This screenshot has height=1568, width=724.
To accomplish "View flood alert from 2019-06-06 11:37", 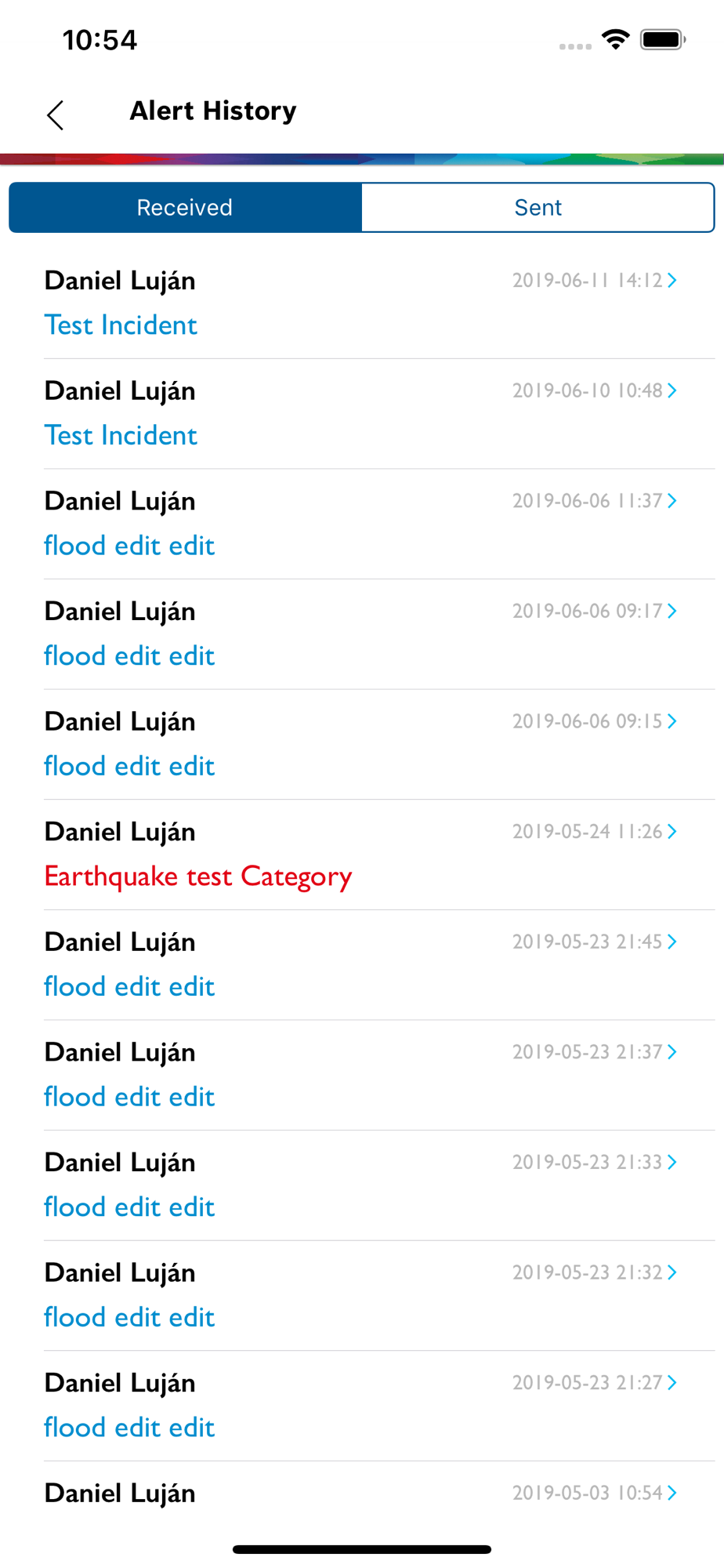I will (360, 524).
